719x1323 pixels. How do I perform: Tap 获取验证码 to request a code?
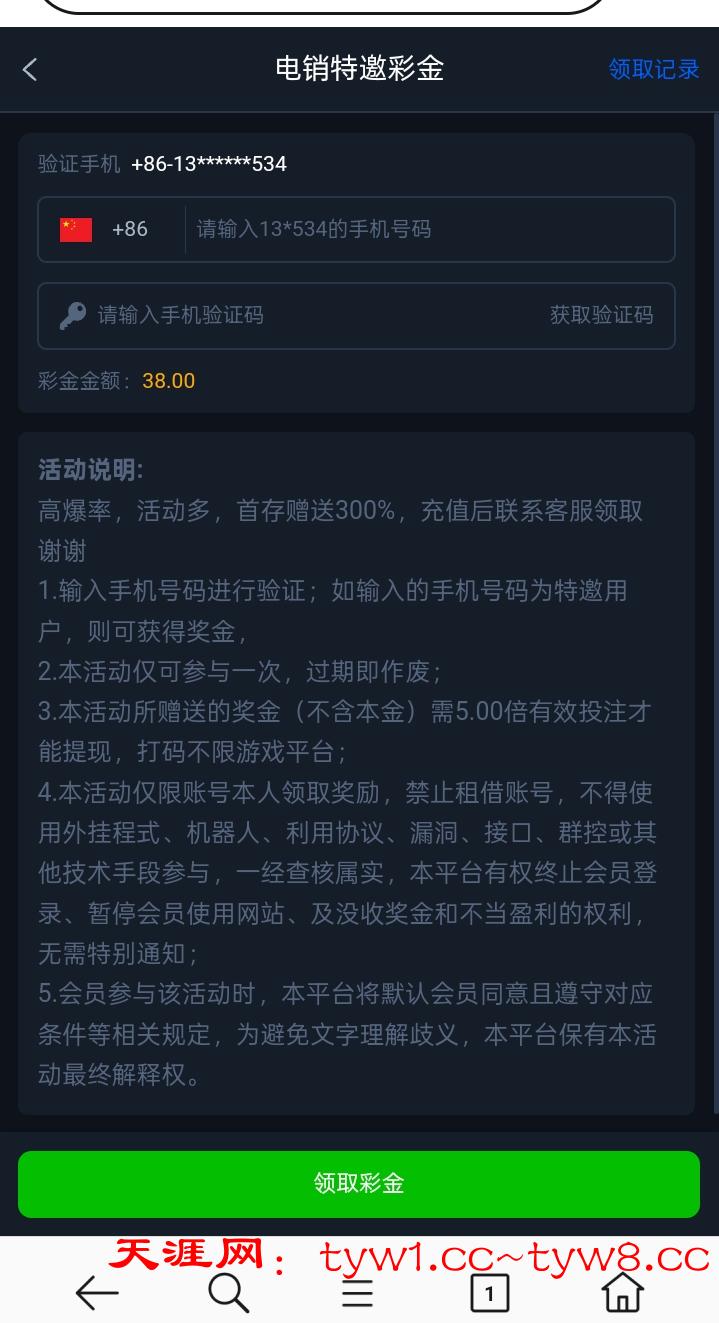[601, 316]
